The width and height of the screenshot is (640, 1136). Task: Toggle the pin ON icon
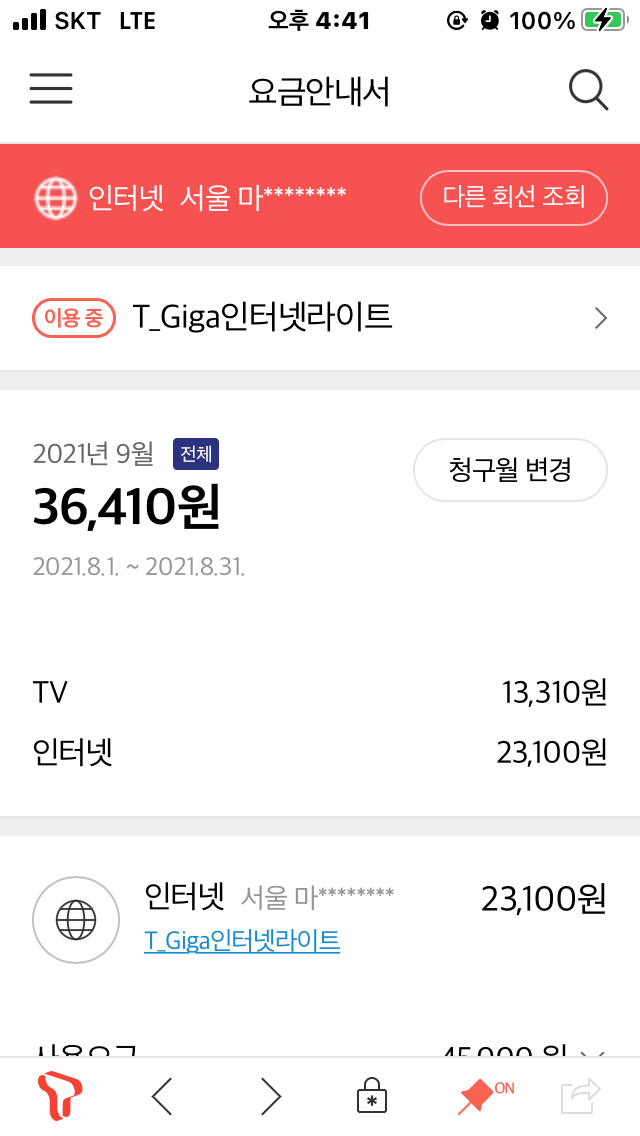click(485, 1096)
